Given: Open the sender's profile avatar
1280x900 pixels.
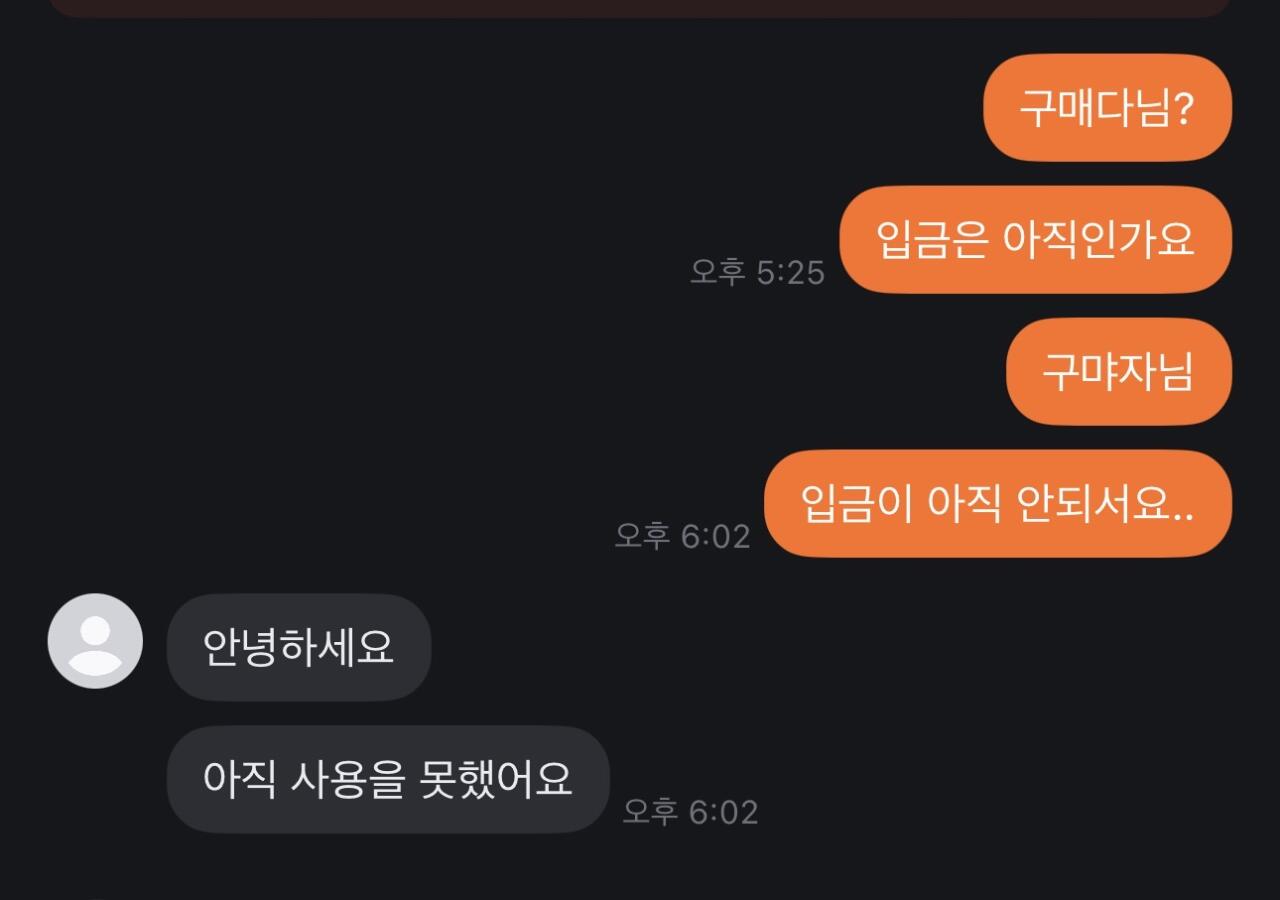Looking at the screenshot, I should tap(95, 641).
